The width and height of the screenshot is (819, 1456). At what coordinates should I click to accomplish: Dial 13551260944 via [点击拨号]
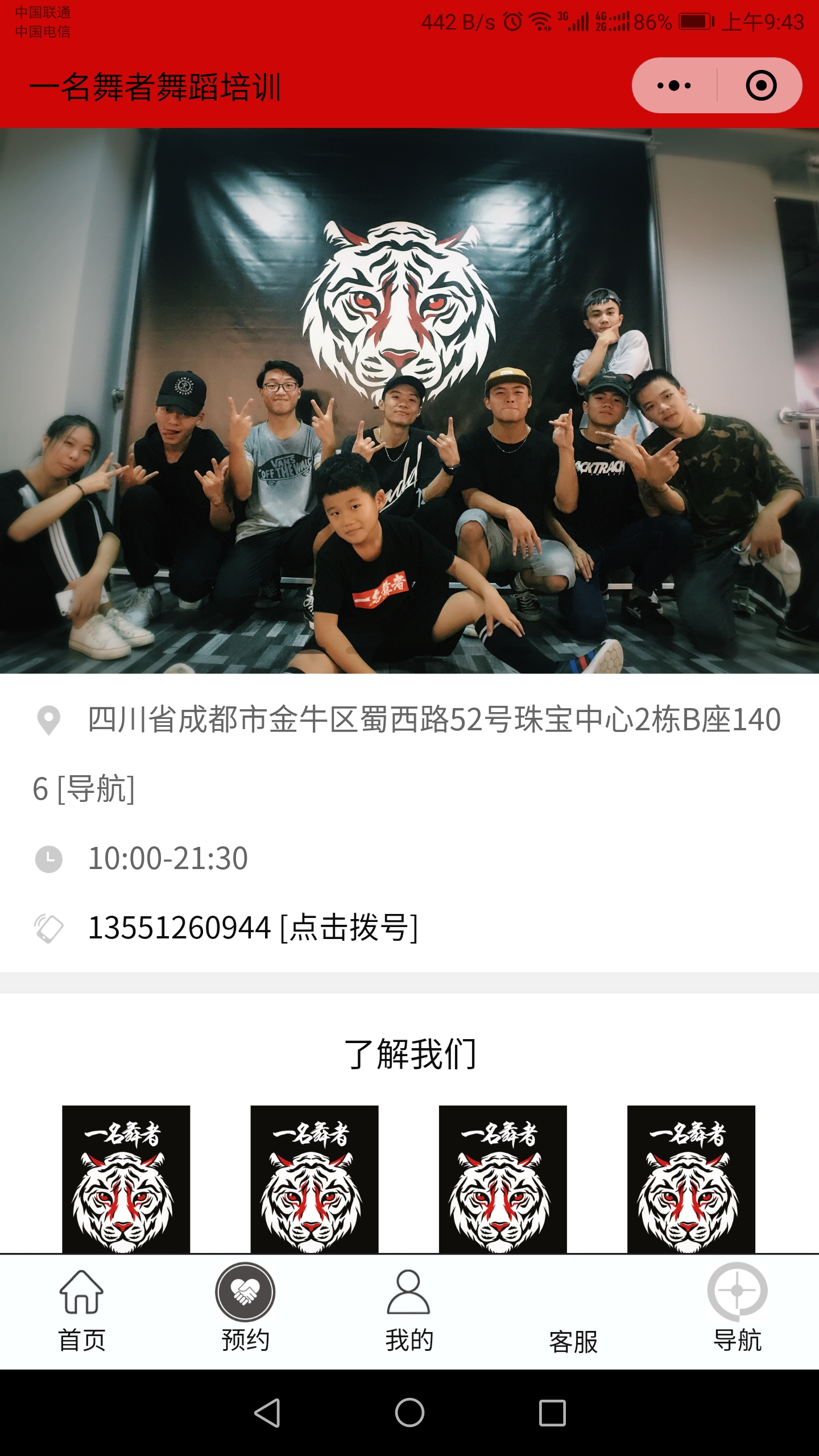click(349, 928)
